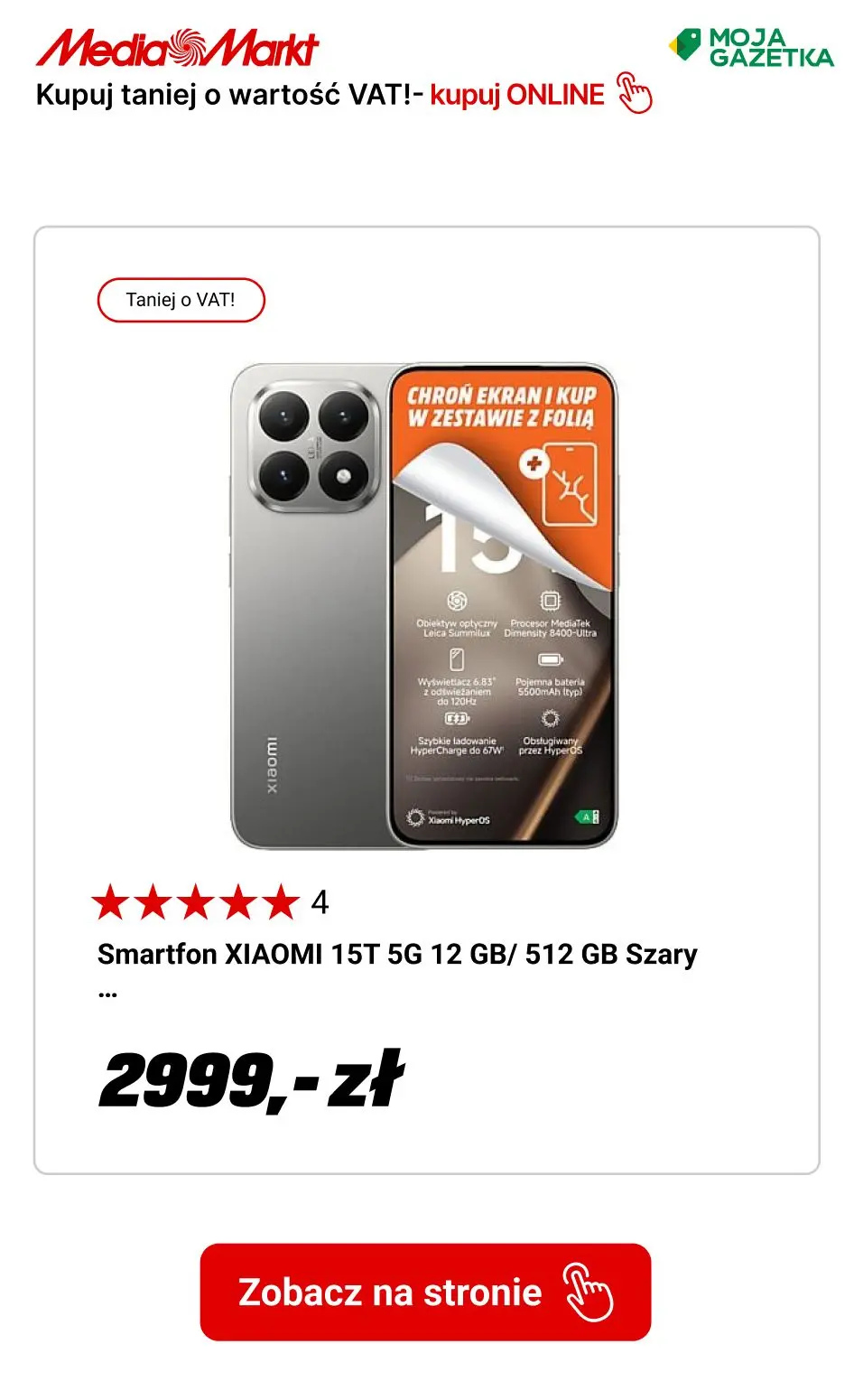Viewport: 854px width, 1400px height.
Task: Click the HyperOS gear icon
Action: [549, 721]
